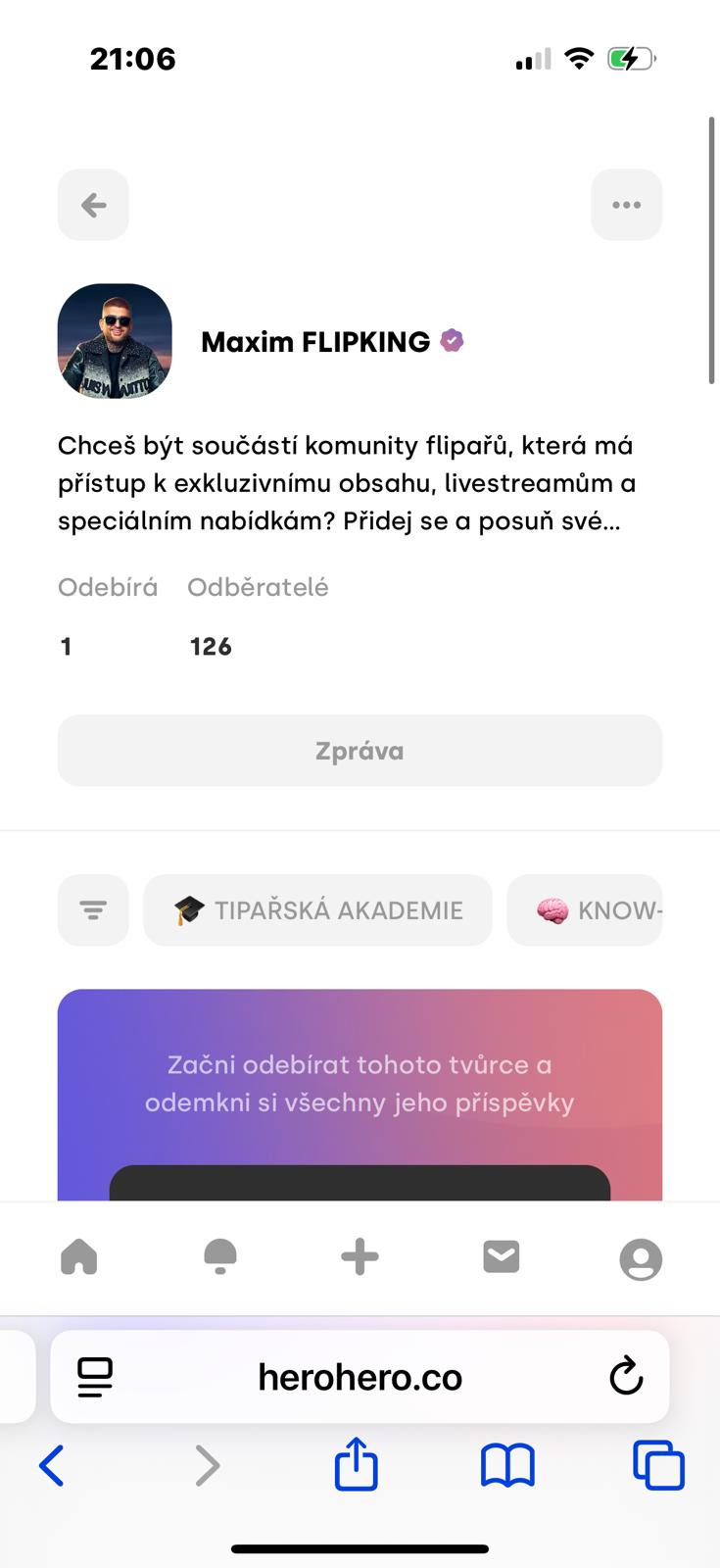Open Safari page settings menu

95,1377
